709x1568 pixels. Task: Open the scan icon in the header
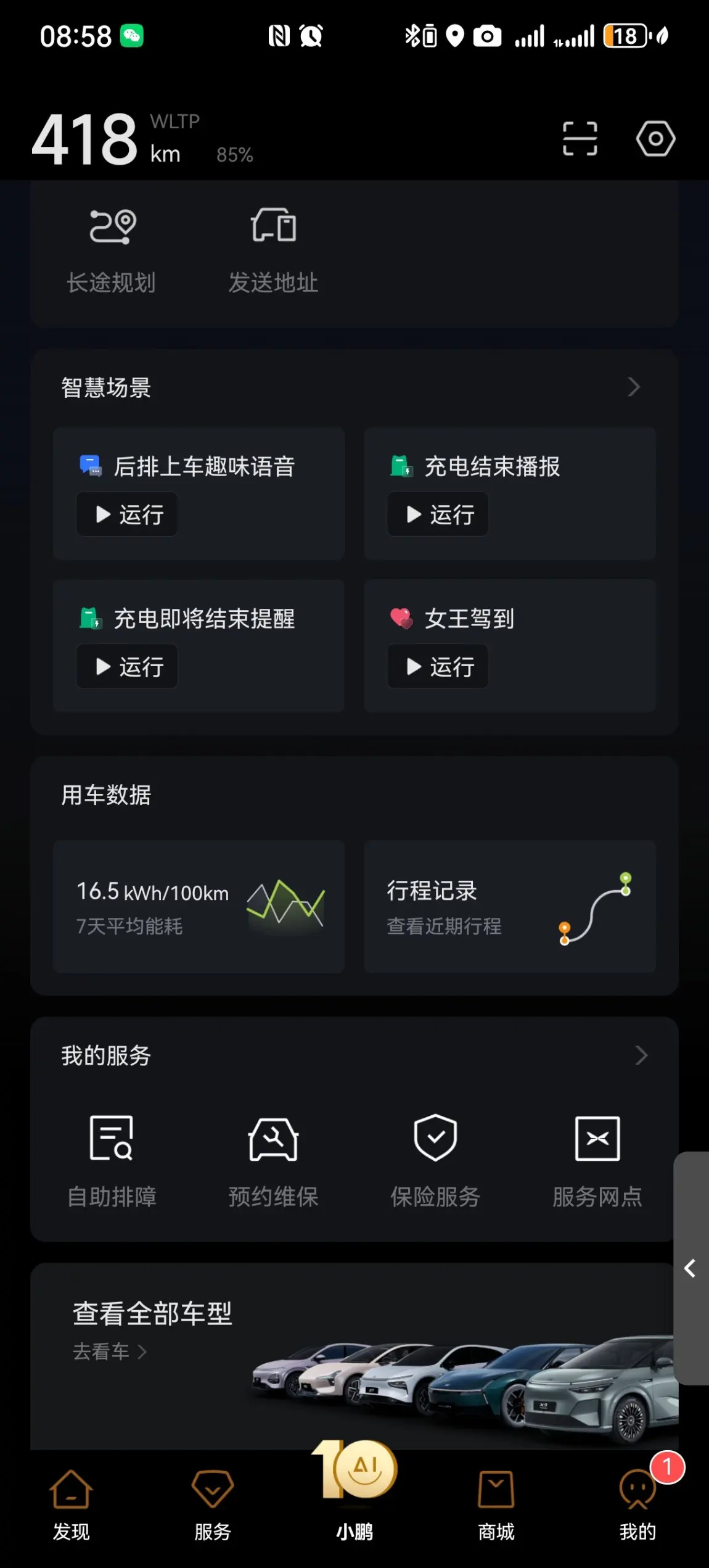click(580, 139)
